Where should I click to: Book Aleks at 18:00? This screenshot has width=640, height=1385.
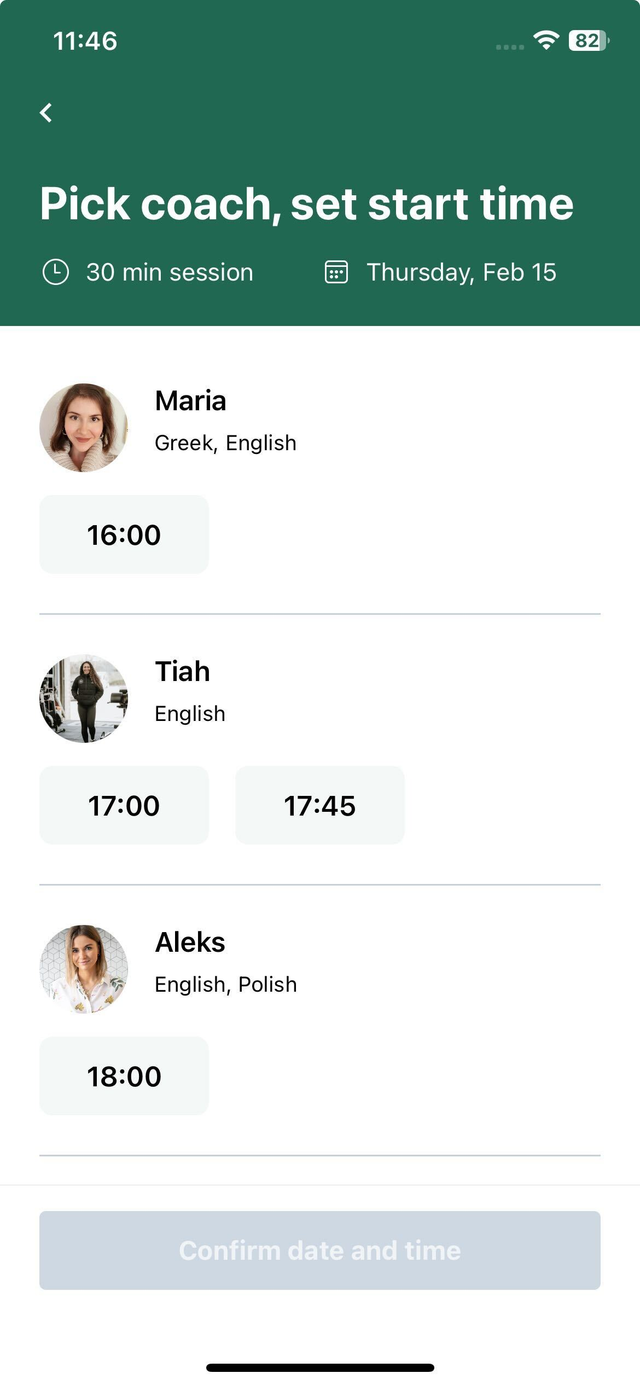pos(124,1077)
